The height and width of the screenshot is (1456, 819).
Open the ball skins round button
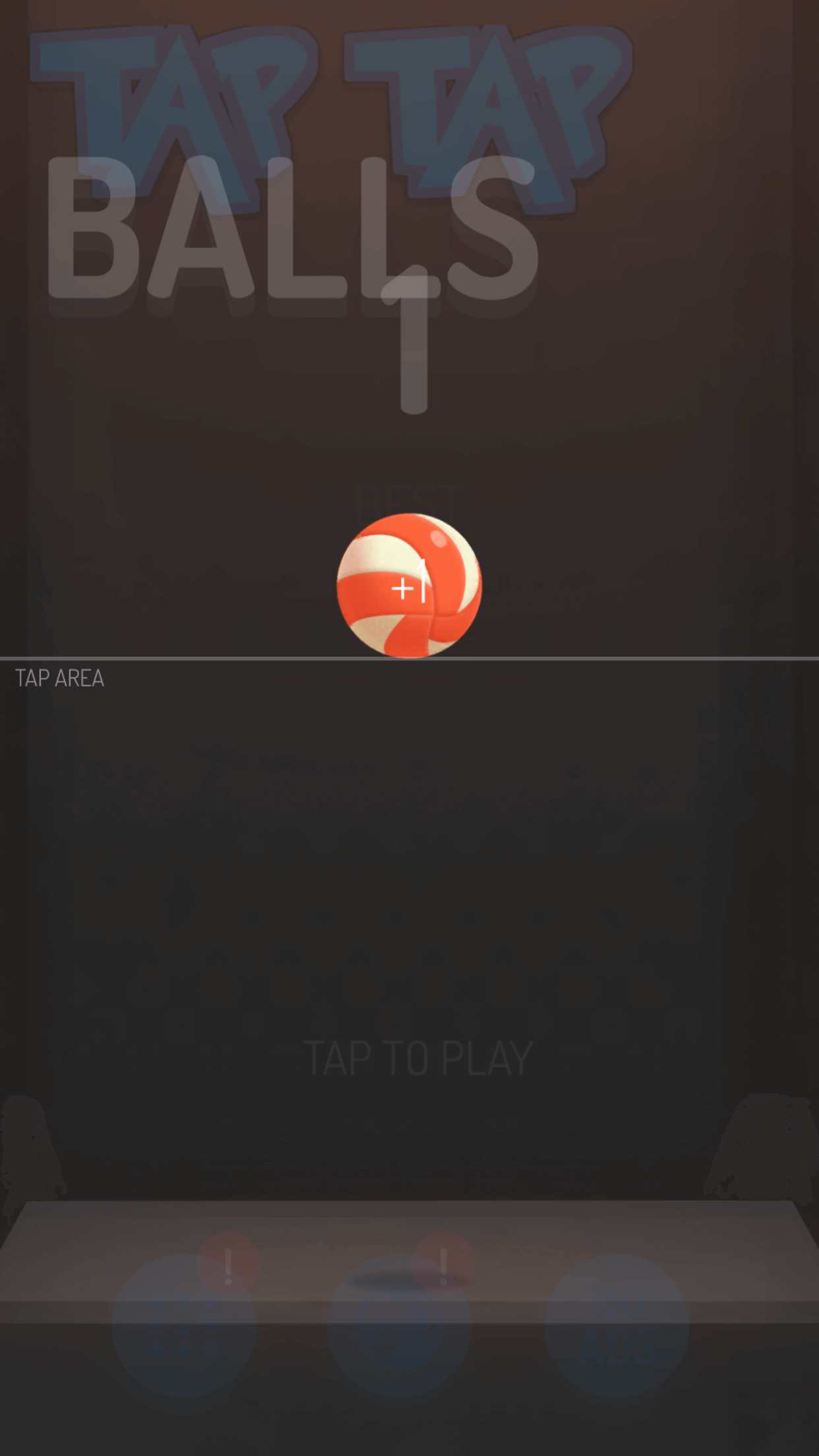pyautogui.click(x=400, y=1325)
